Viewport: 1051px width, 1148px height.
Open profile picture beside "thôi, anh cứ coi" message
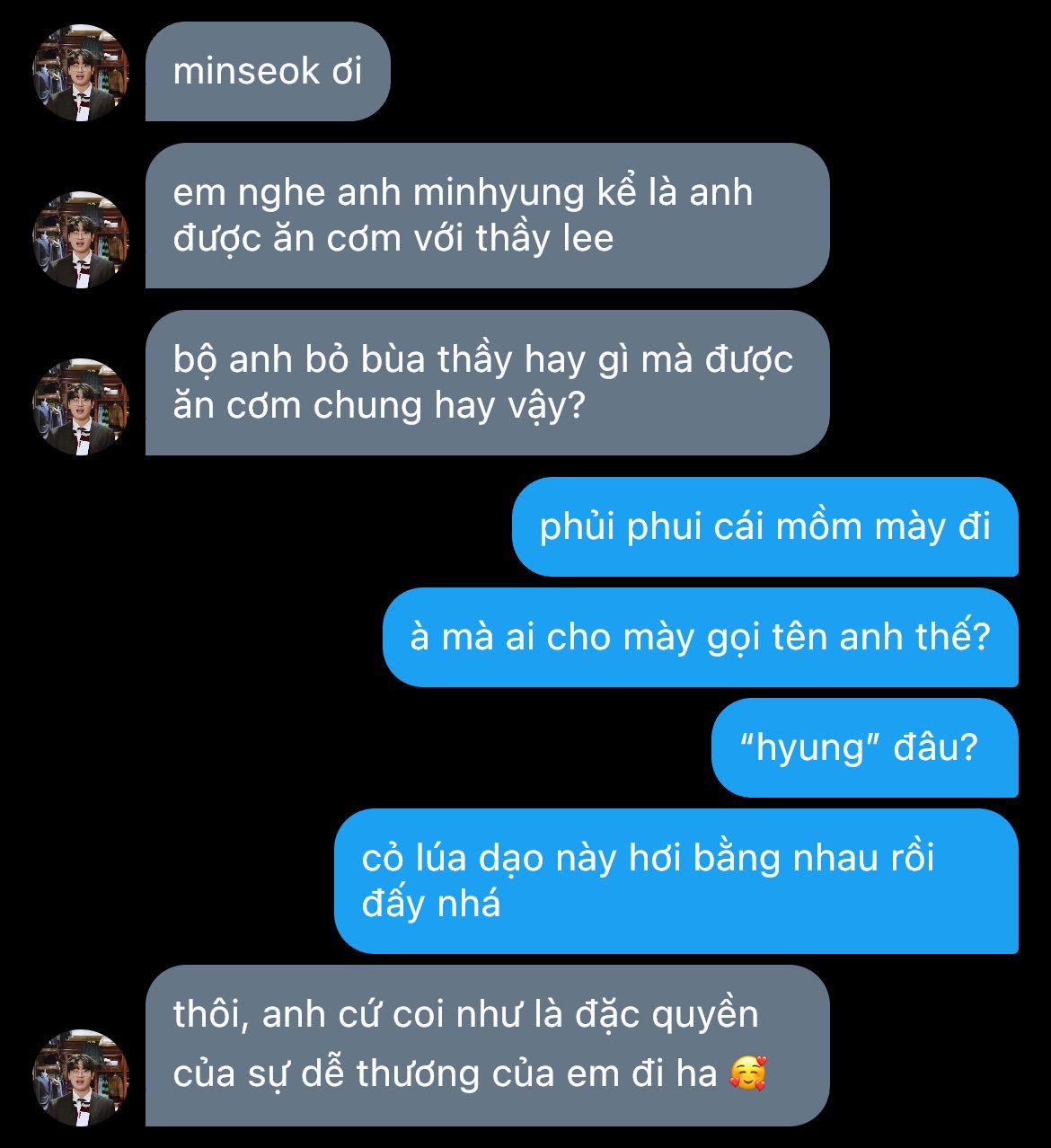81,1077
